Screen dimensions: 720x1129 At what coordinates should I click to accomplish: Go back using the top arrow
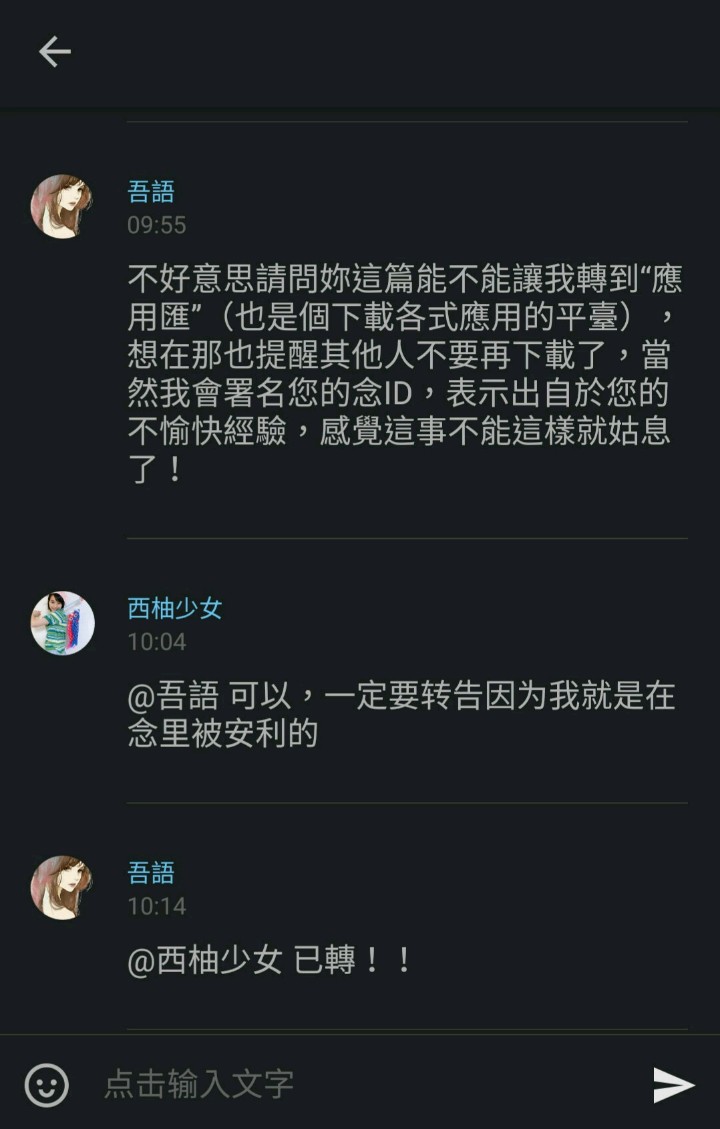55,53
